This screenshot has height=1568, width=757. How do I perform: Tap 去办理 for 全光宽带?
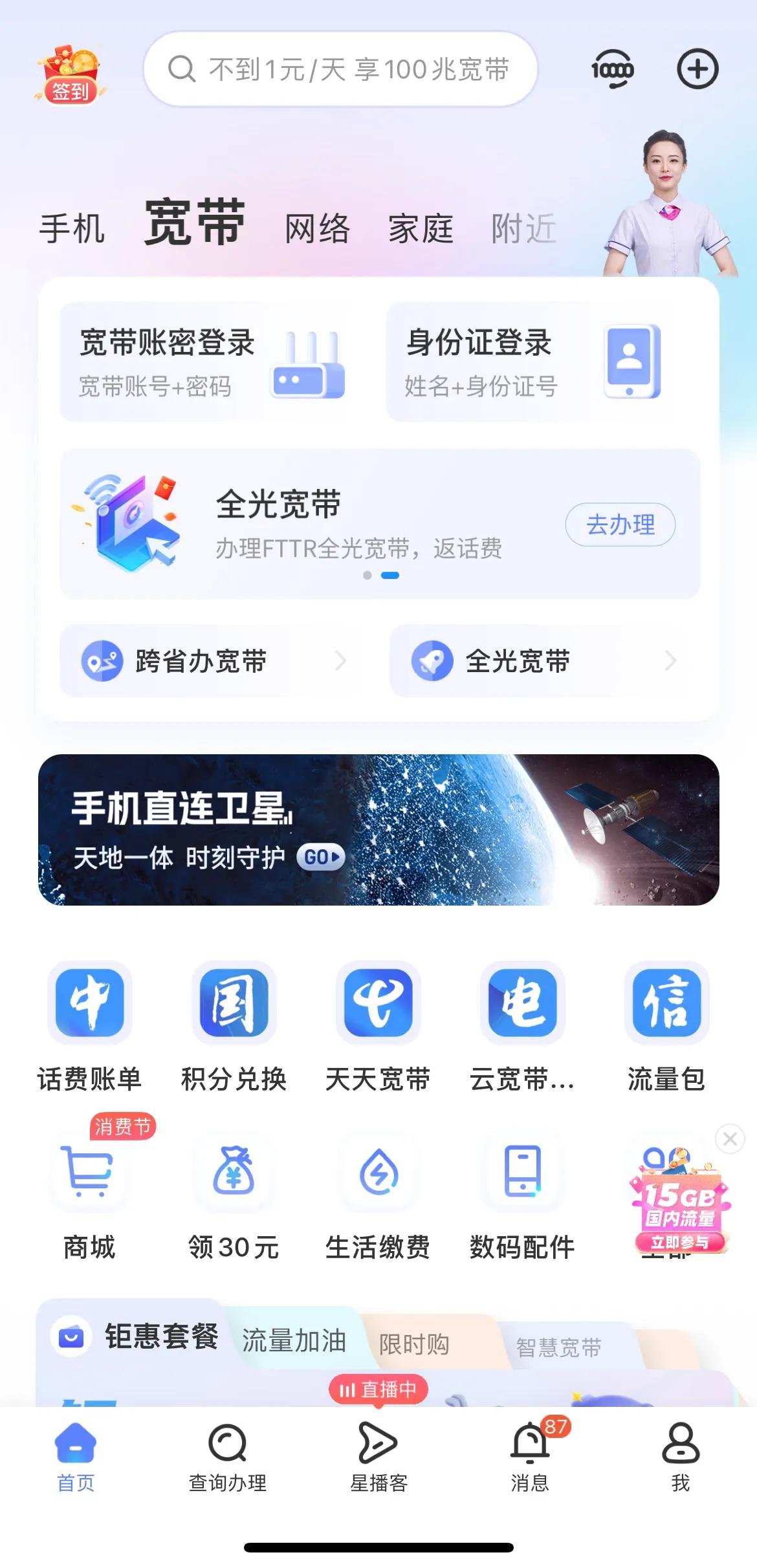coord(620,525)
